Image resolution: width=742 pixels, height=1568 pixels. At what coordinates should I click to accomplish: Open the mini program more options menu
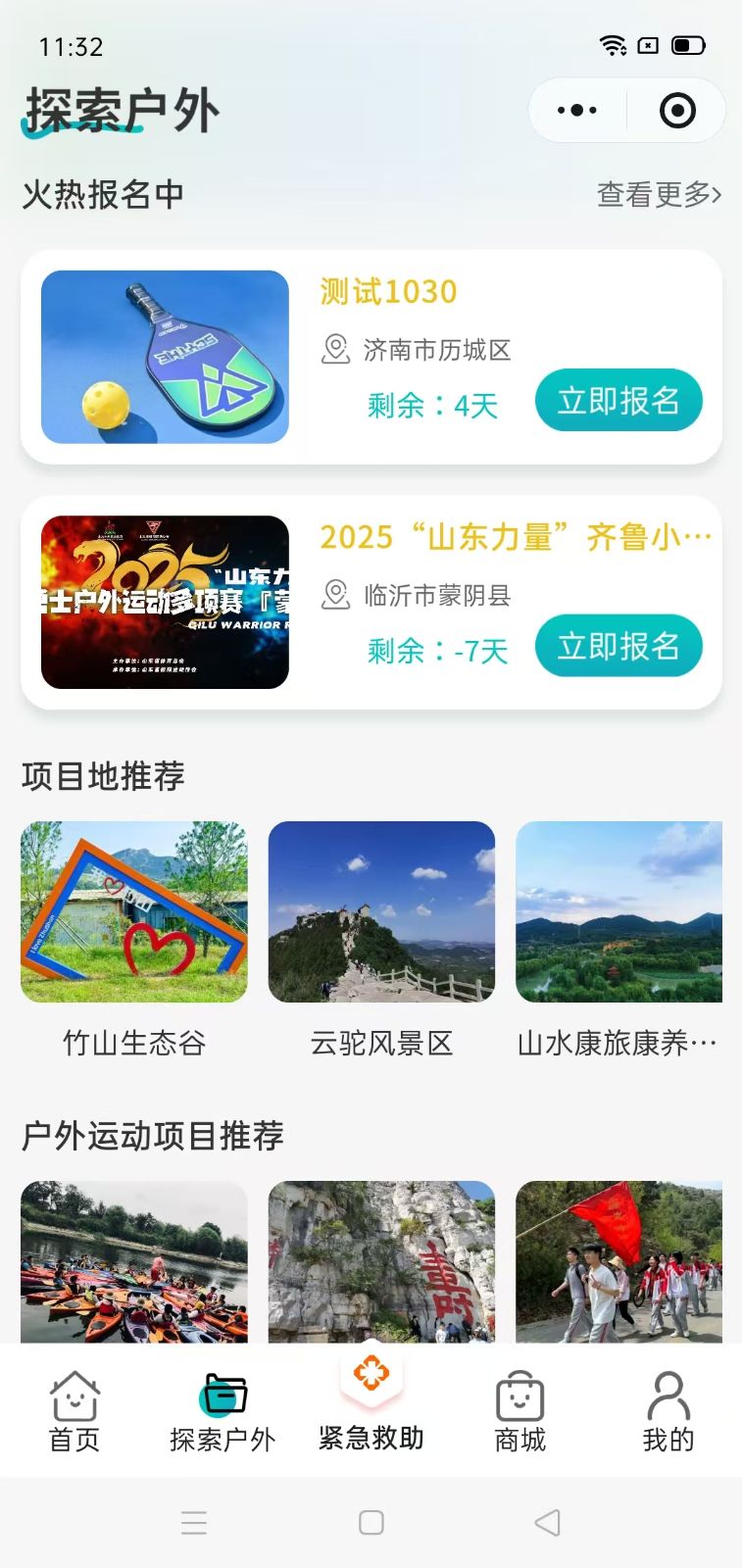click(x=577, y=111)
